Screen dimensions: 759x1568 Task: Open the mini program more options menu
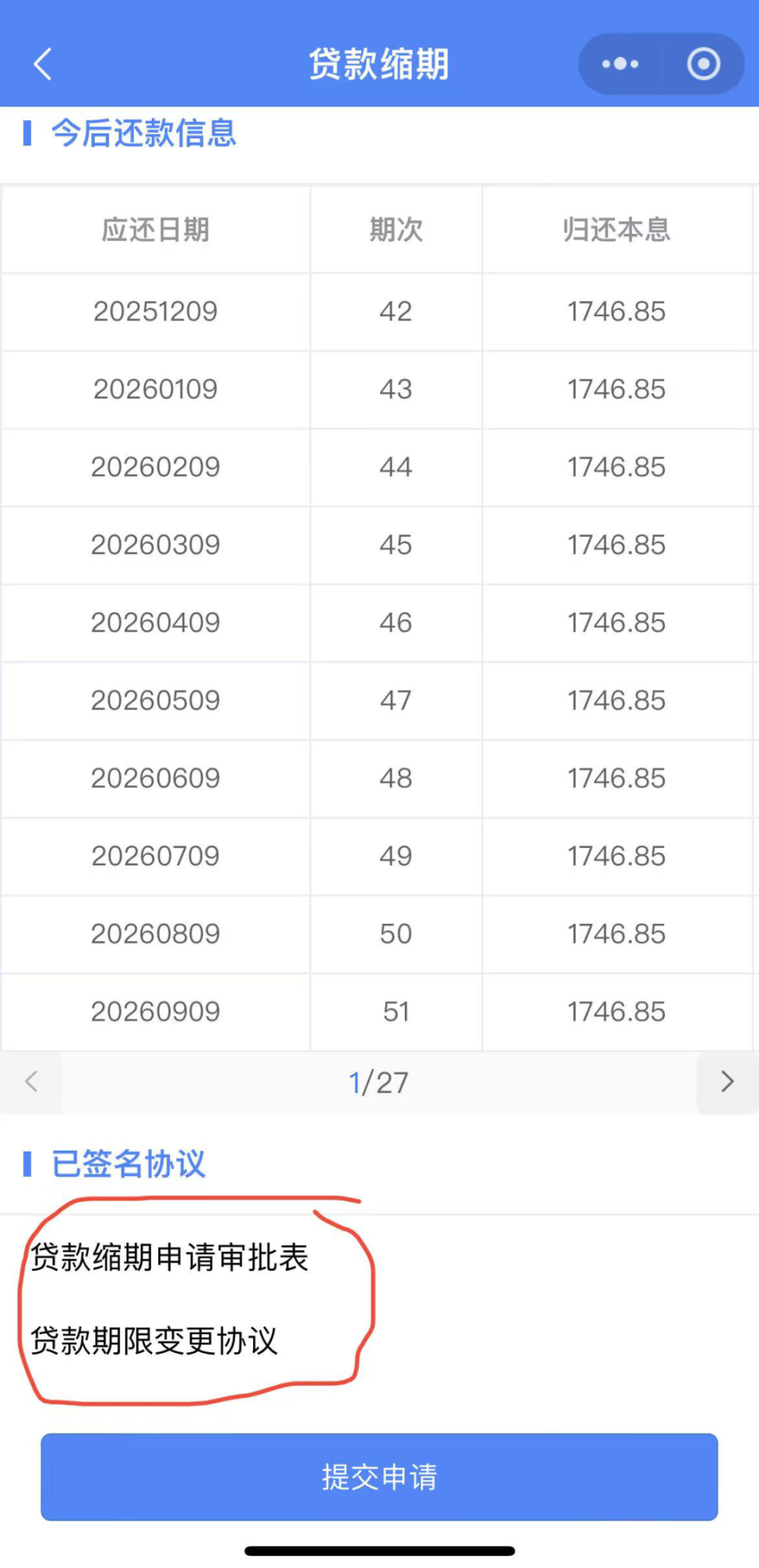point(621,64)
